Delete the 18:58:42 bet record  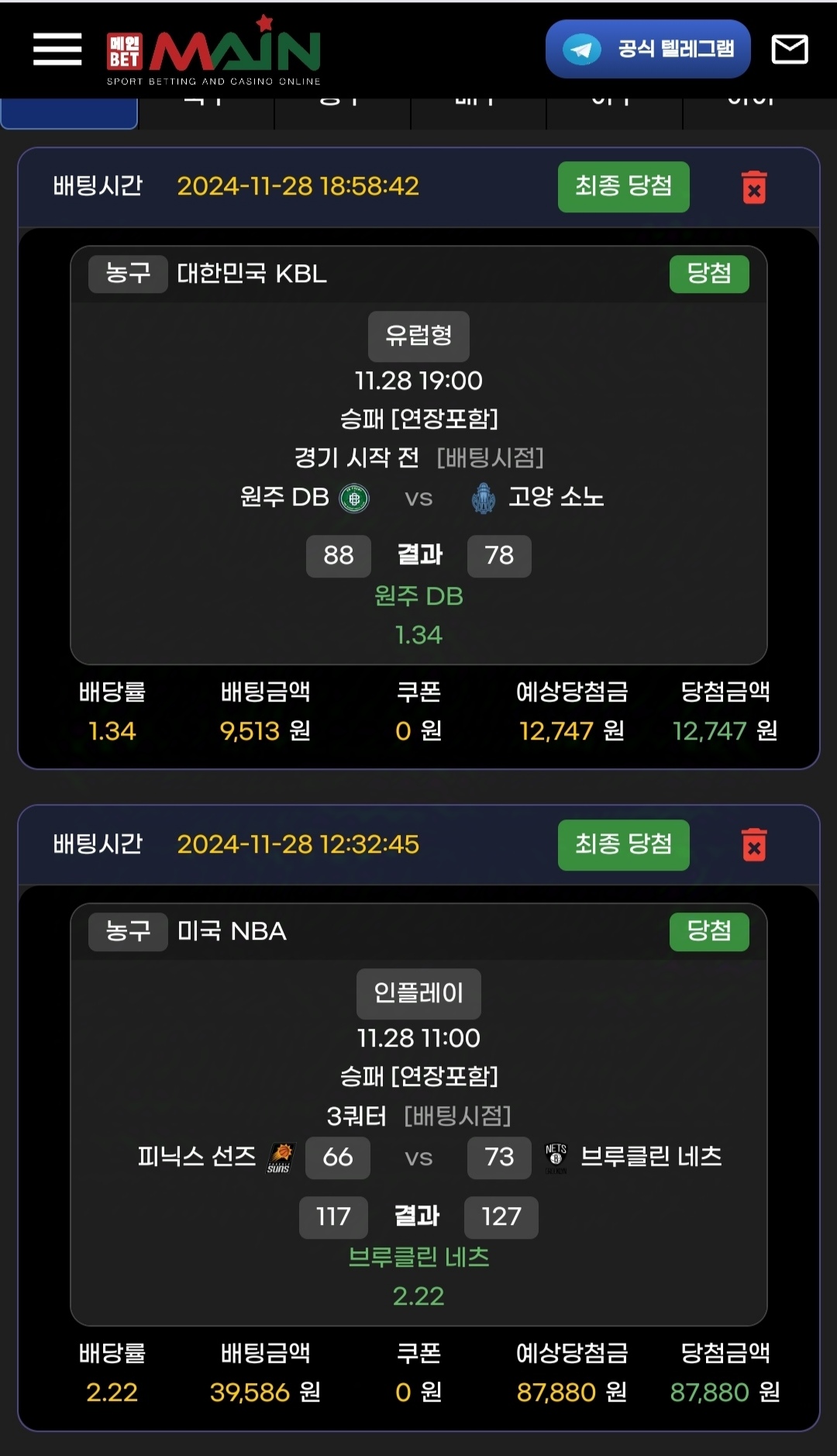coord(753,188)
